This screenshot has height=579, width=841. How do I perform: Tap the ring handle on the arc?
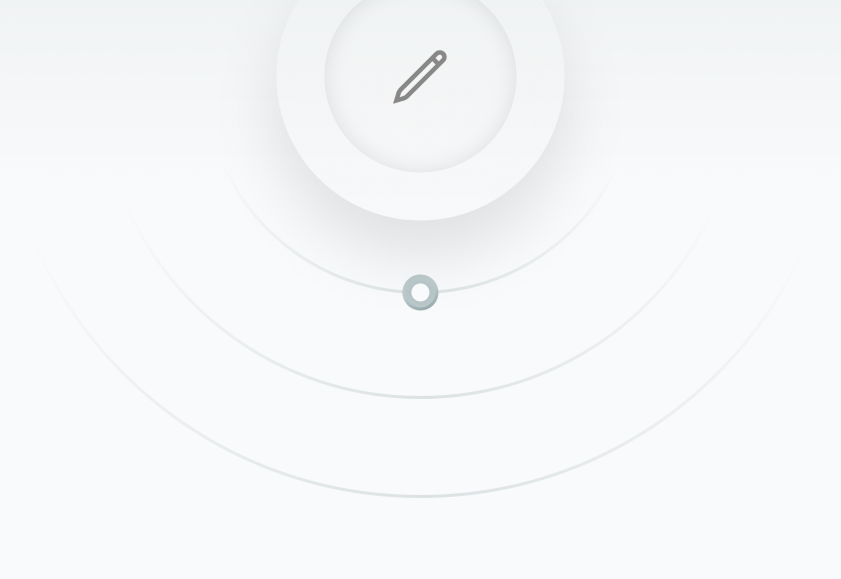pyautogui.click(x=420, y=293)
